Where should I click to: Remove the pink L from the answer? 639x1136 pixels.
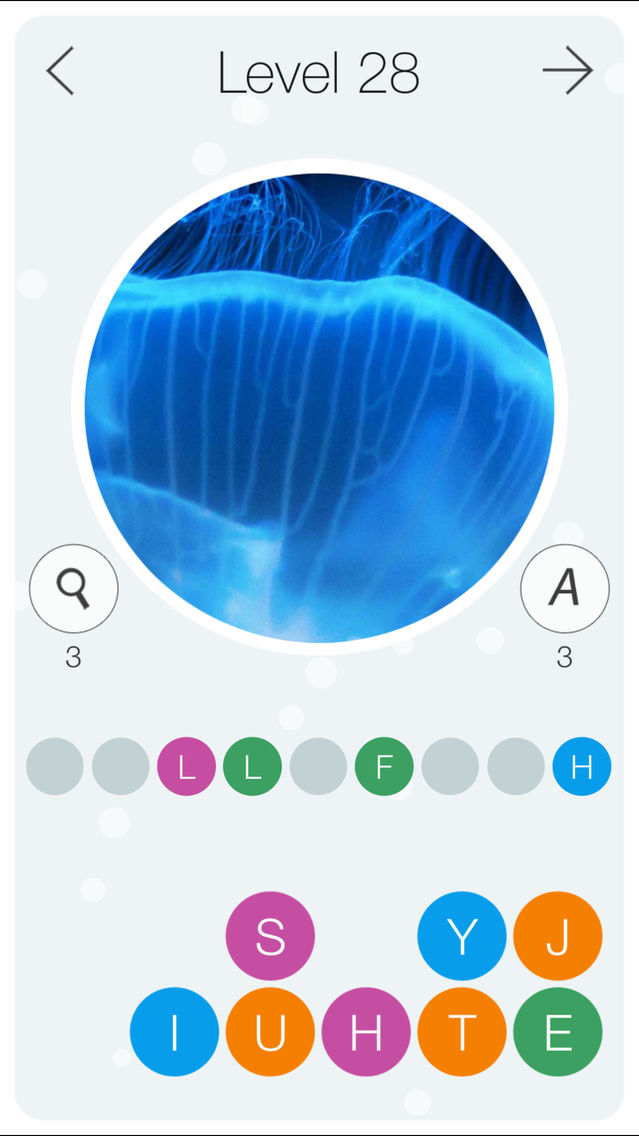click(186, 767)
